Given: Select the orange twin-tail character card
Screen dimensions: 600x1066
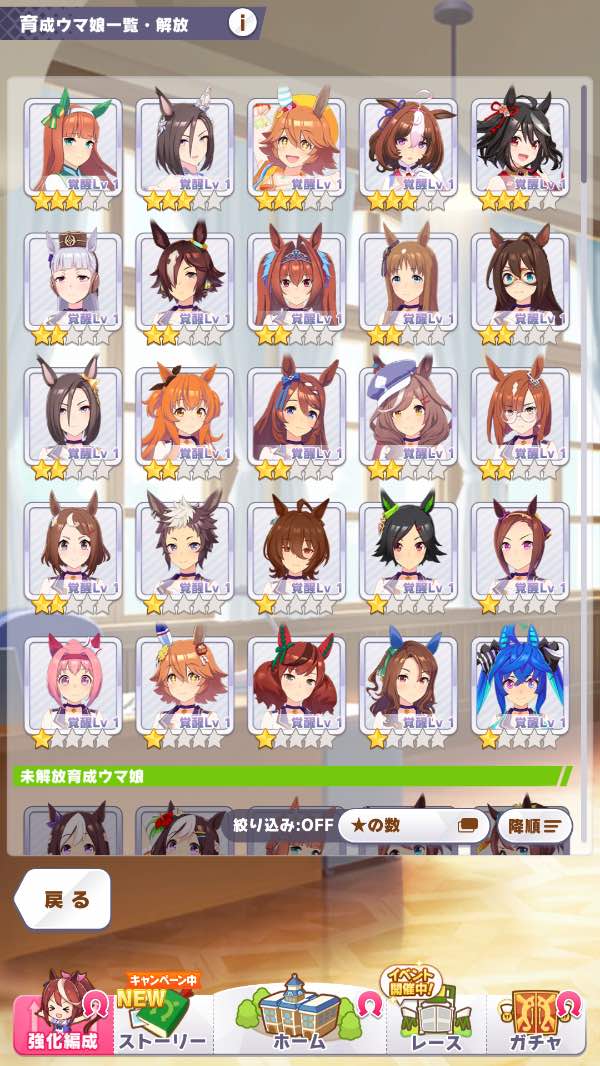Looking at the screenshot, I should (185, 416).
